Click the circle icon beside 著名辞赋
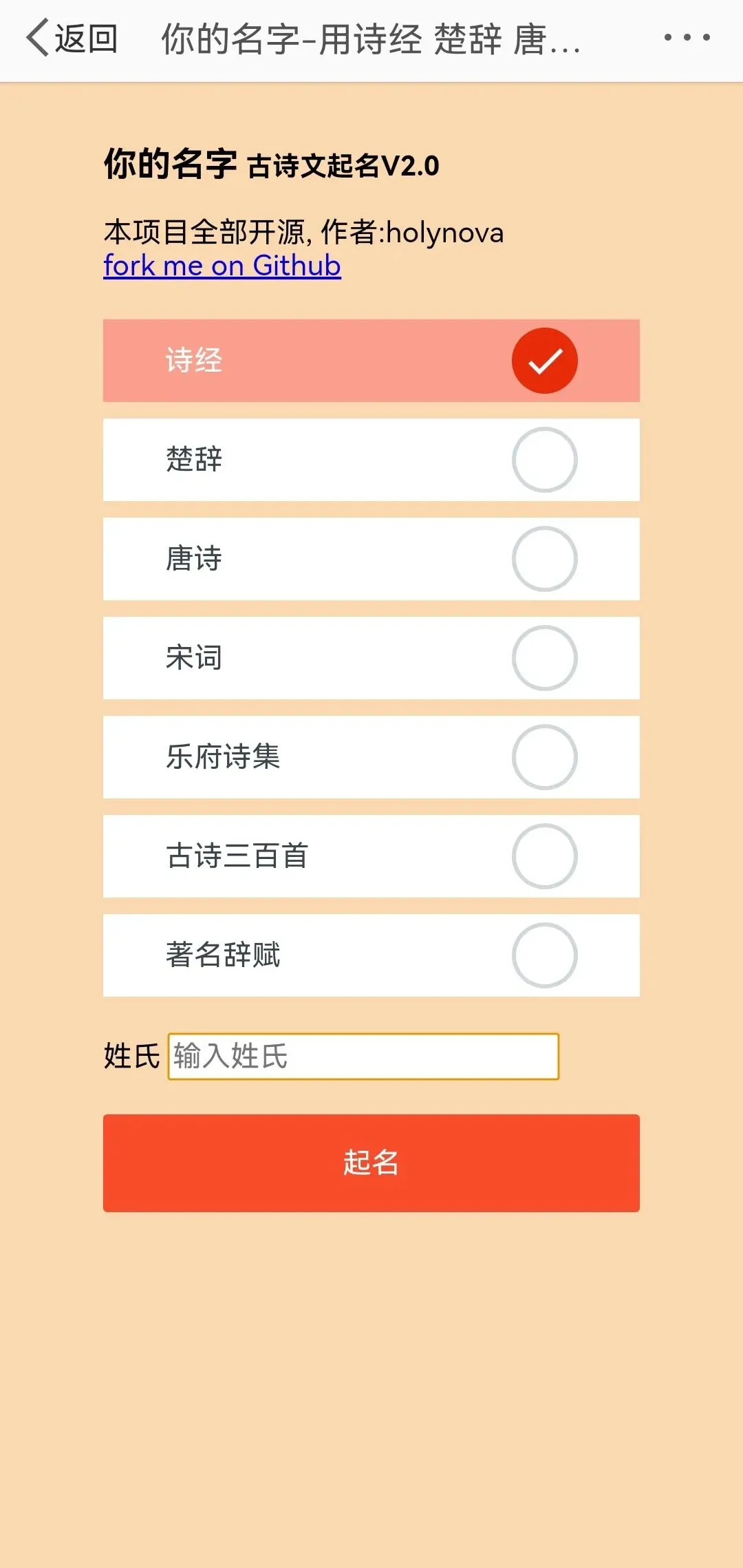This screenshot has height=1568, width=743. point(544,955)
